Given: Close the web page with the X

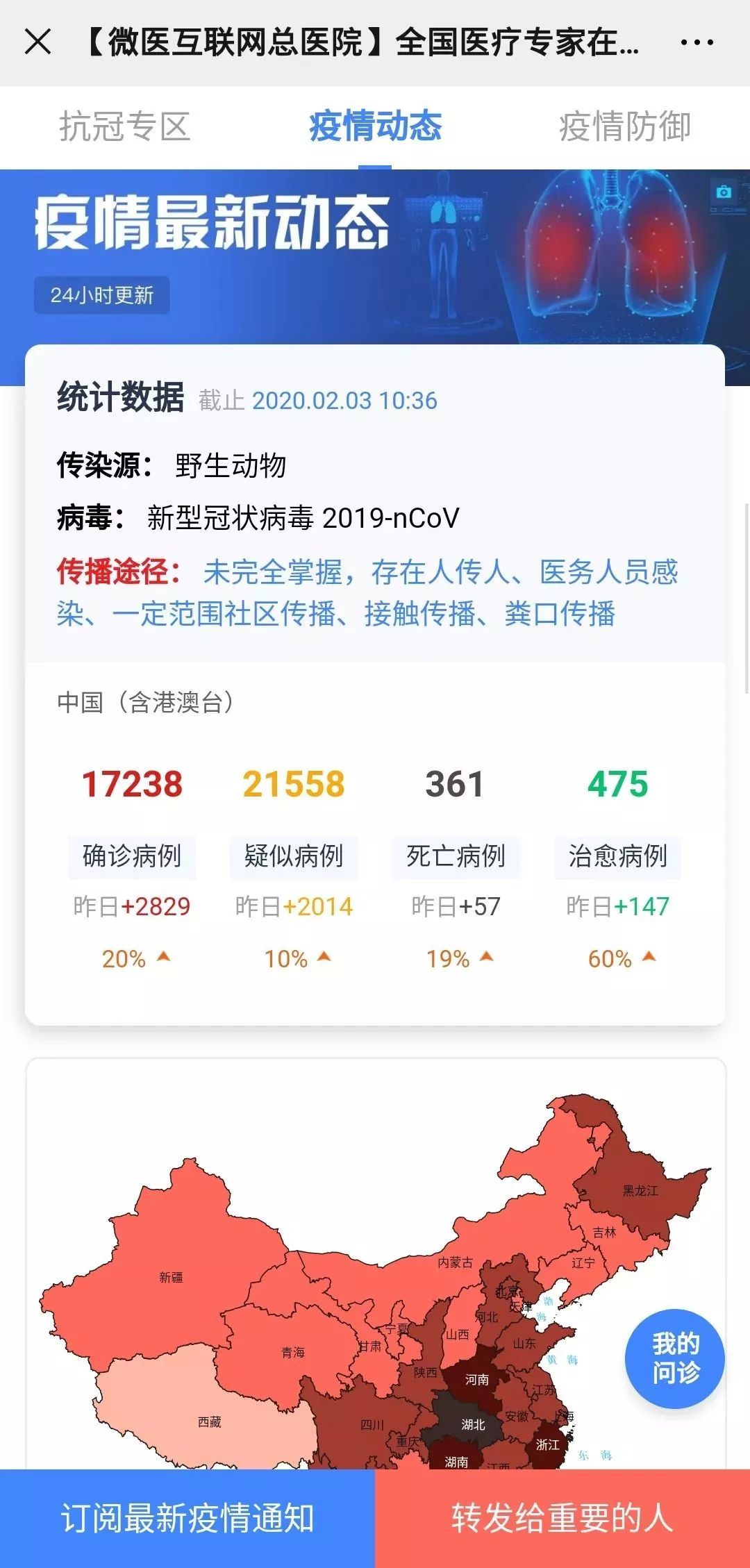Looking at the screenshot, I should [37, 42].
